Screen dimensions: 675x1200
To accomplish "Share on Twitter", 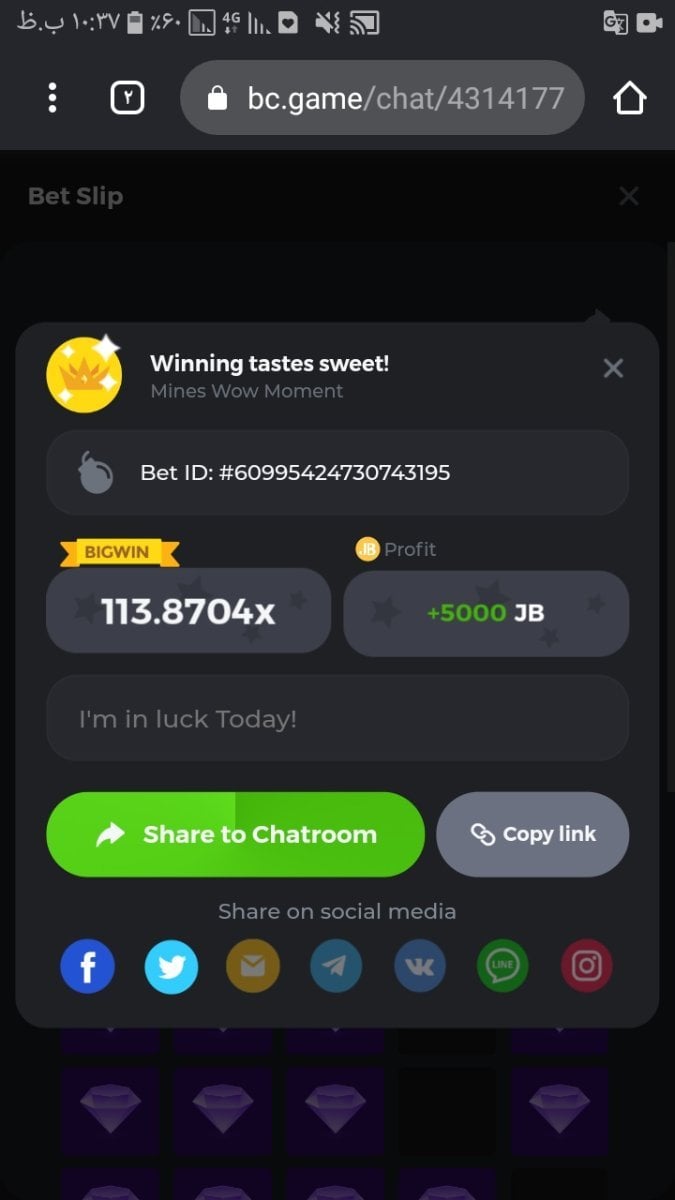I will pos(171,966).
